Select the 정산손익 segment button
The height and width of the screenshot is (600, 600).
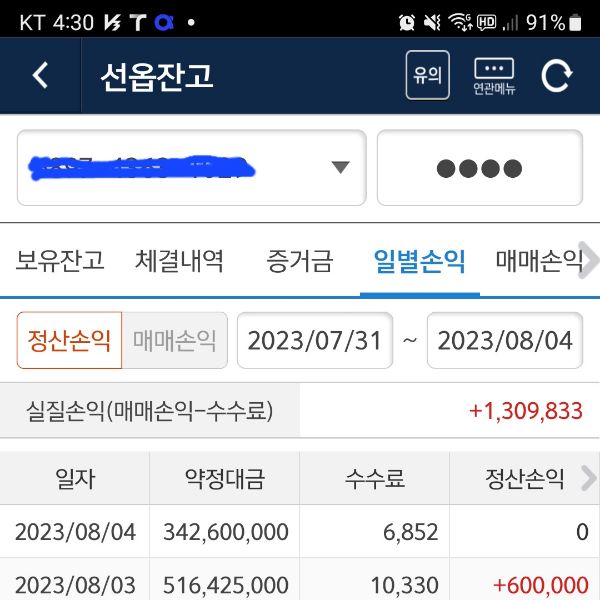coord(69,340)
